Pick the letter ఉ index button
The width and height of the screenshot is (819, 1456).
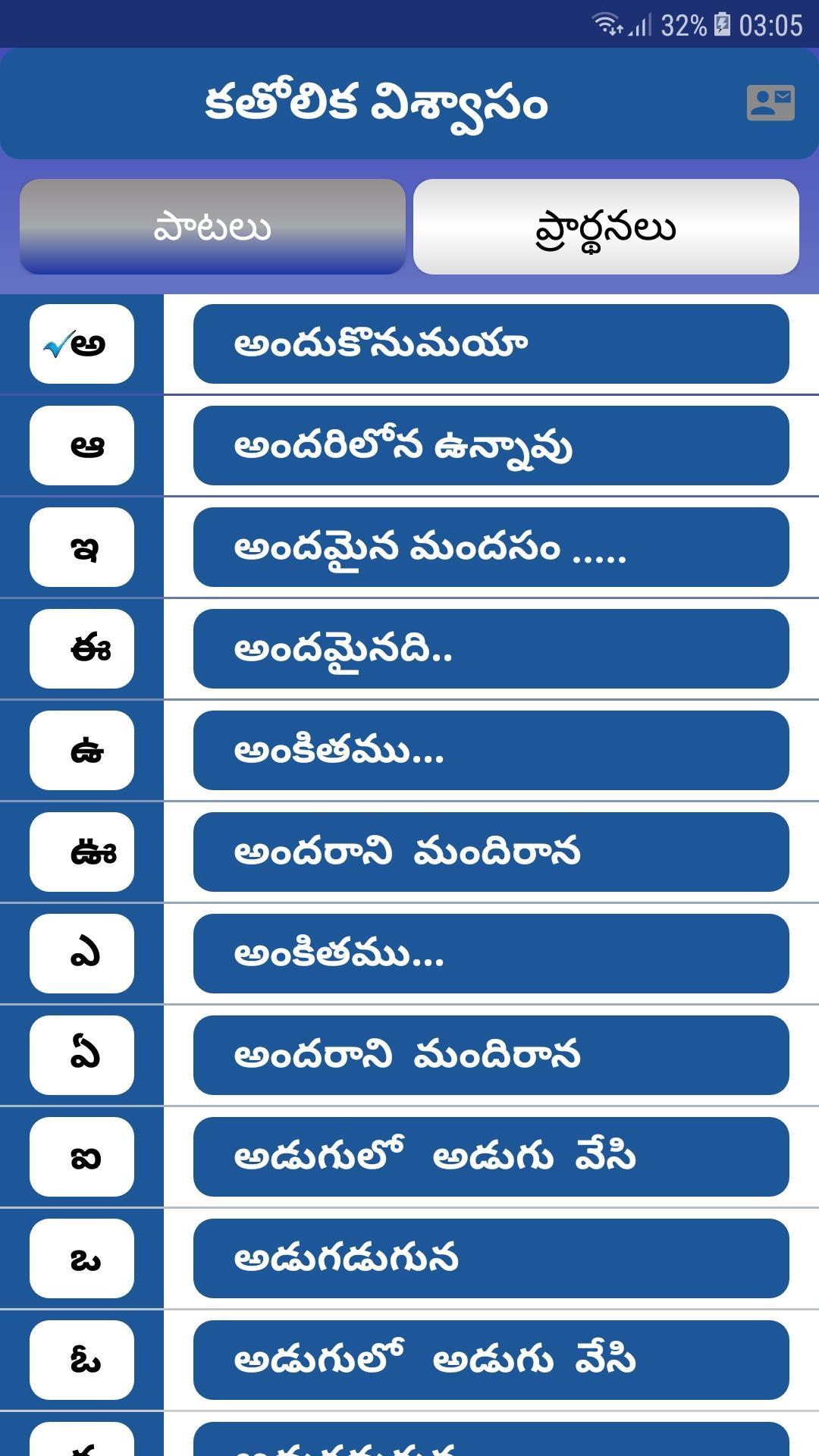coord(82,751)
